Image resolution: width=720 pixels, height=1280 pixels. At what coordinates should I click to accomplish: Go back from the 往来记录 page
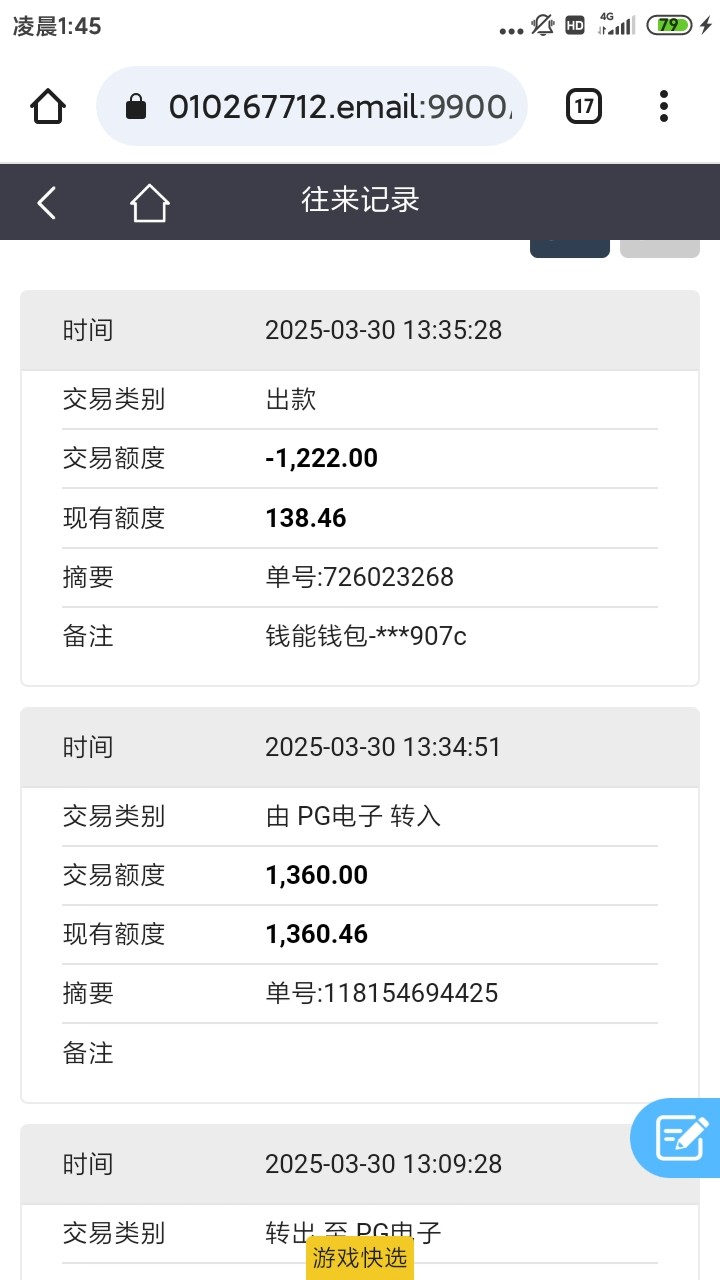pyautogui.click(x=47, y=203)
